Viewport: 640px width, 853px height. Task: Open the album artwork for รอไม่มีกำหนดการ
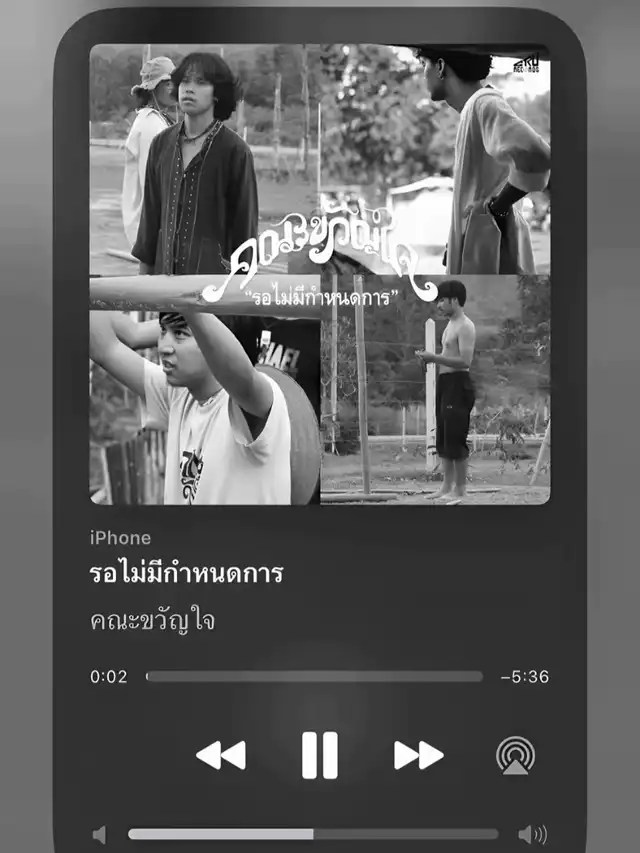tap(320, 274)
